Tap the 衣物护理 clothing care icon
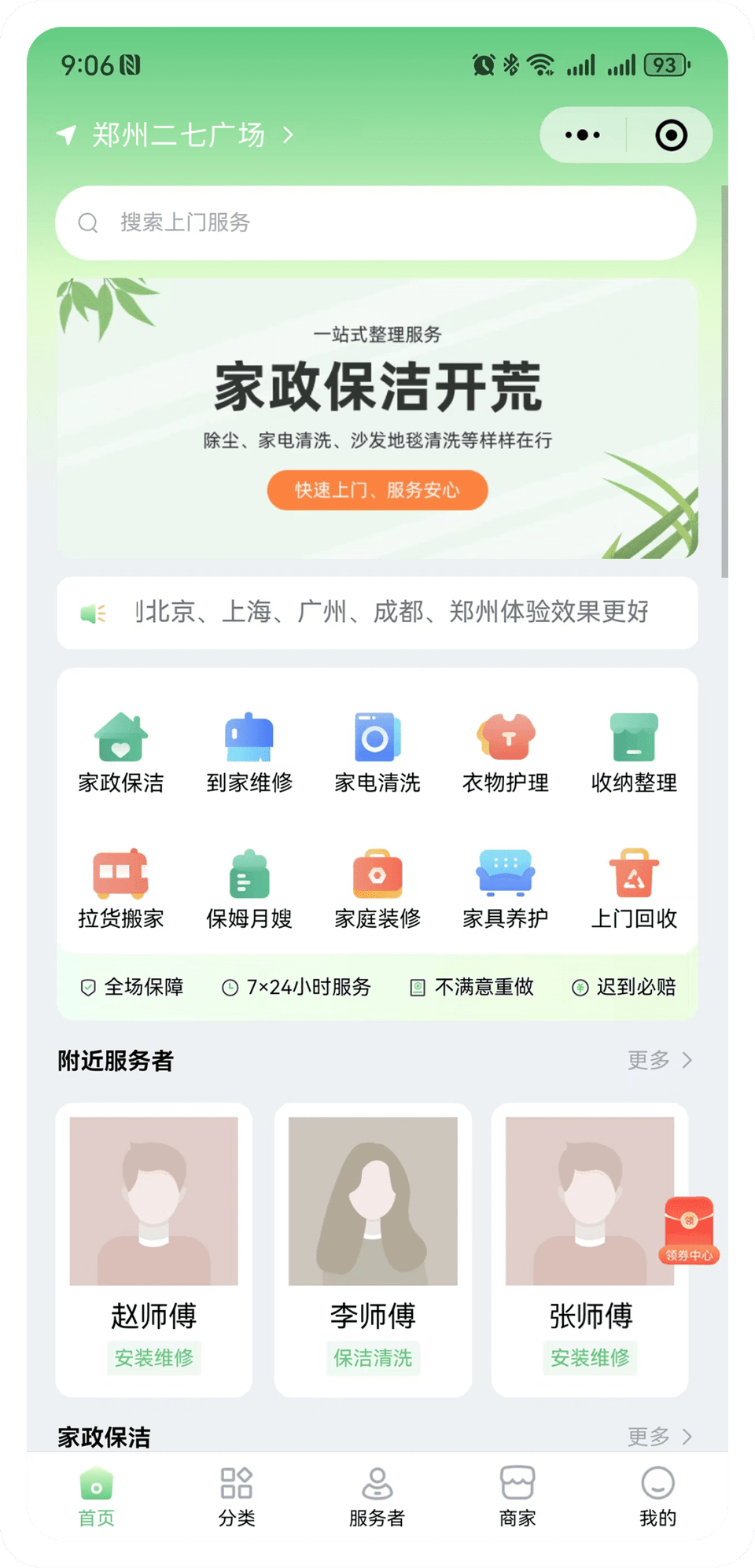 504,749
